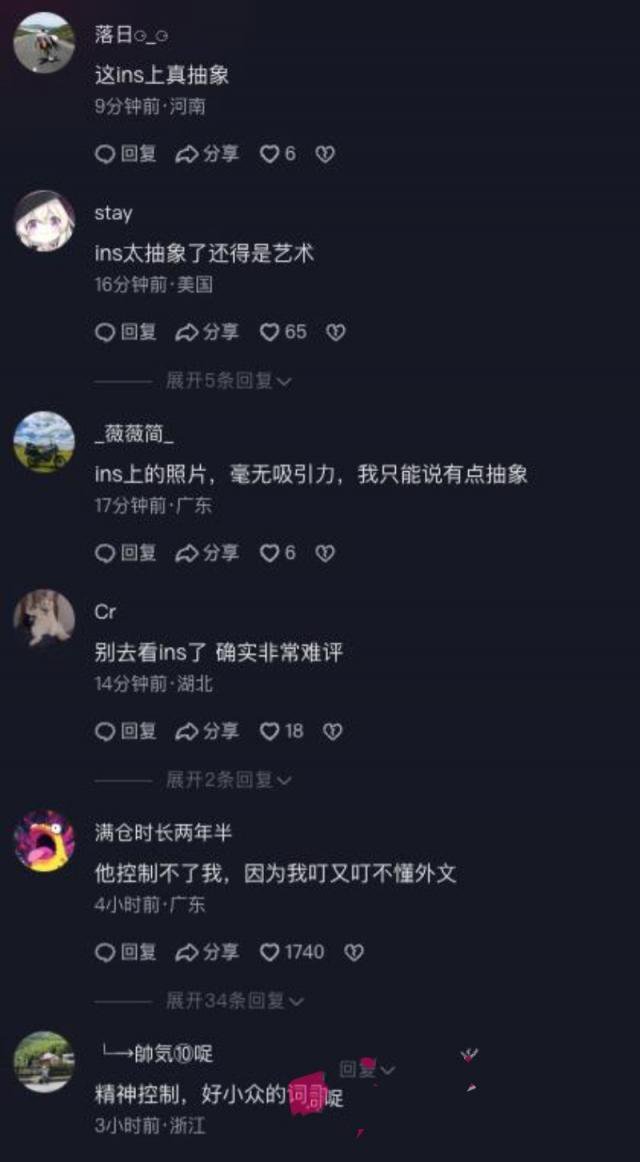Viewport: 640px width, 1162px height.
Task: Share Cr's comment
Action: click(207, 732)
